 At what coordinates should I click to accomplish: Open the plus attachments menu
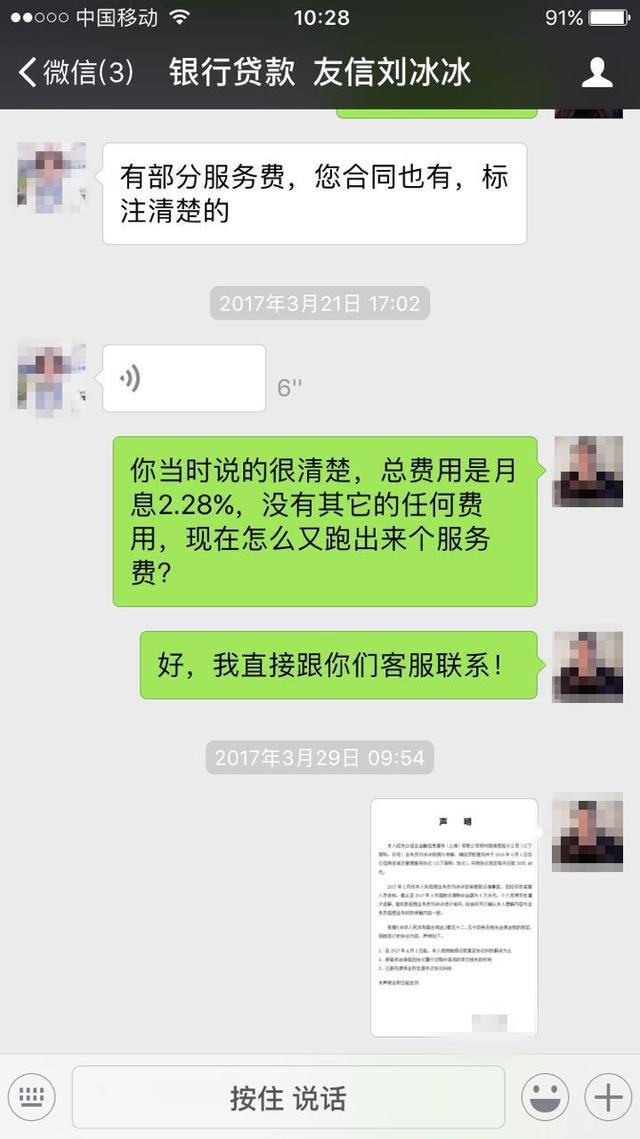coord(608,1097)
